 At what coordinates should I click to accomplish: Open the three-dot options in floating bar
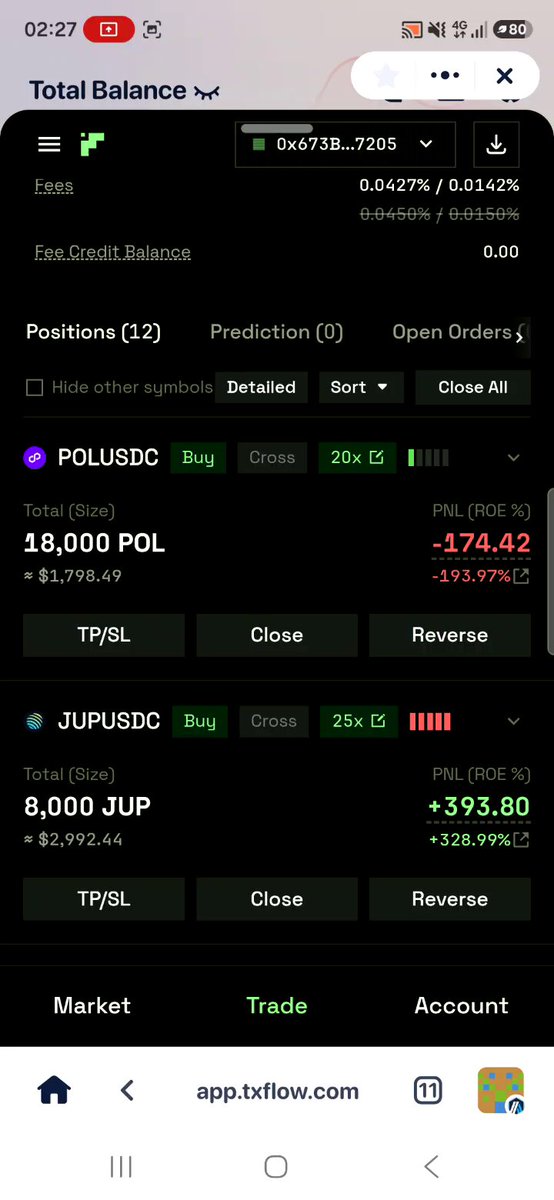(x=445, y=76)
